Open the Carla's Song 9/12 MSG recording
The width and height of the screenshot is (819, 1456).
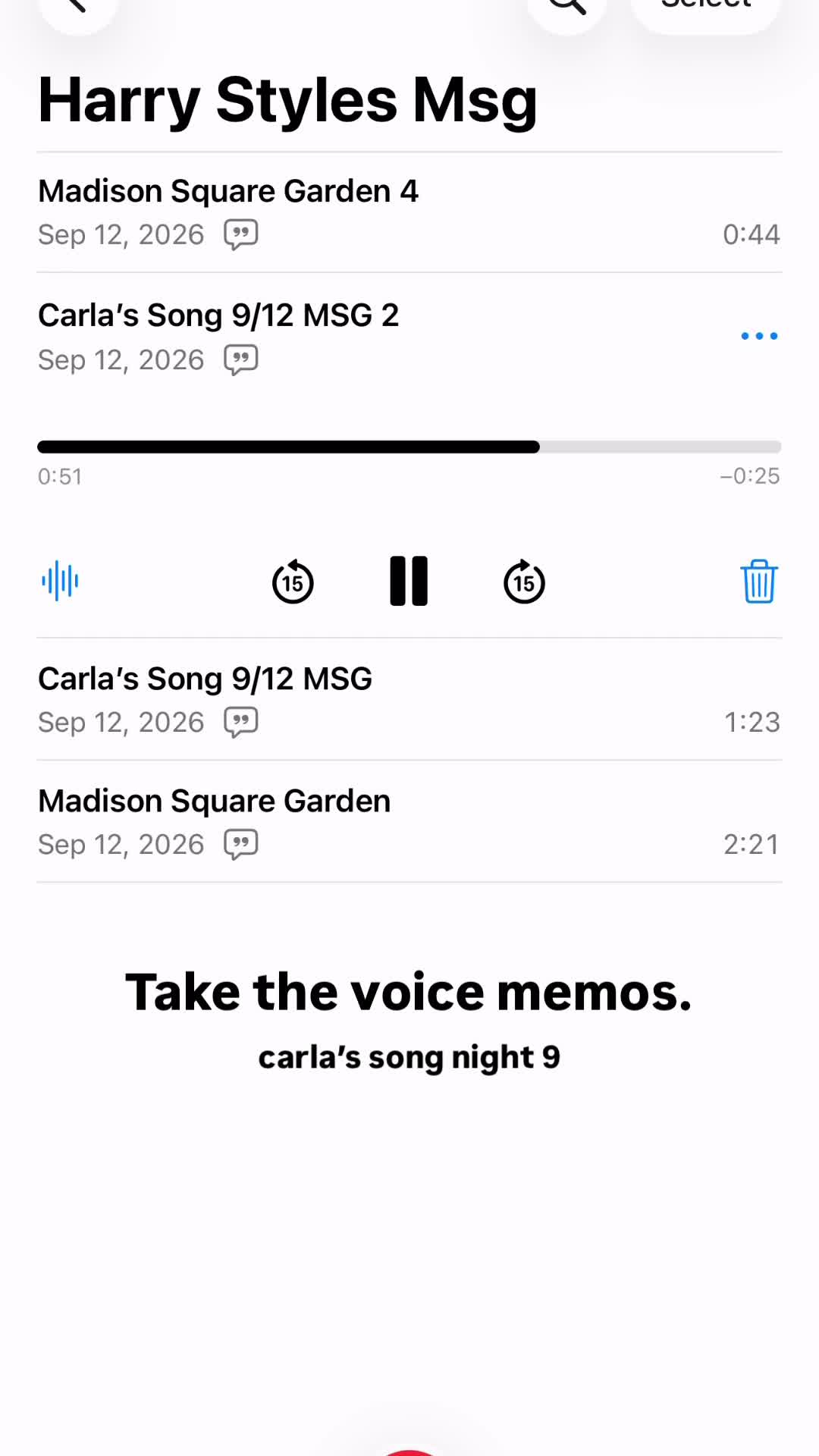(x=409, y=699)
